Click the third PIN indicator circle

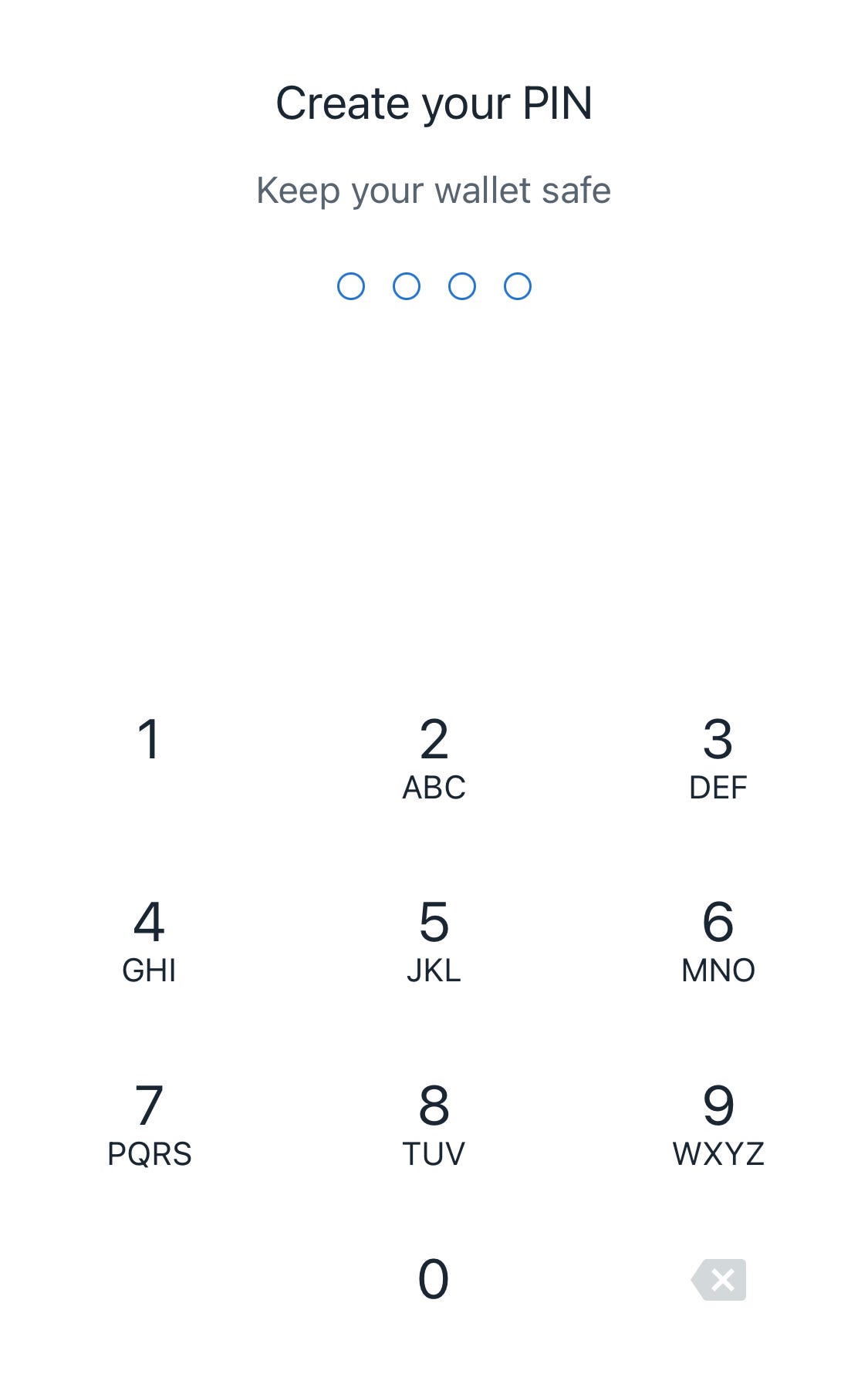point(461,285)
